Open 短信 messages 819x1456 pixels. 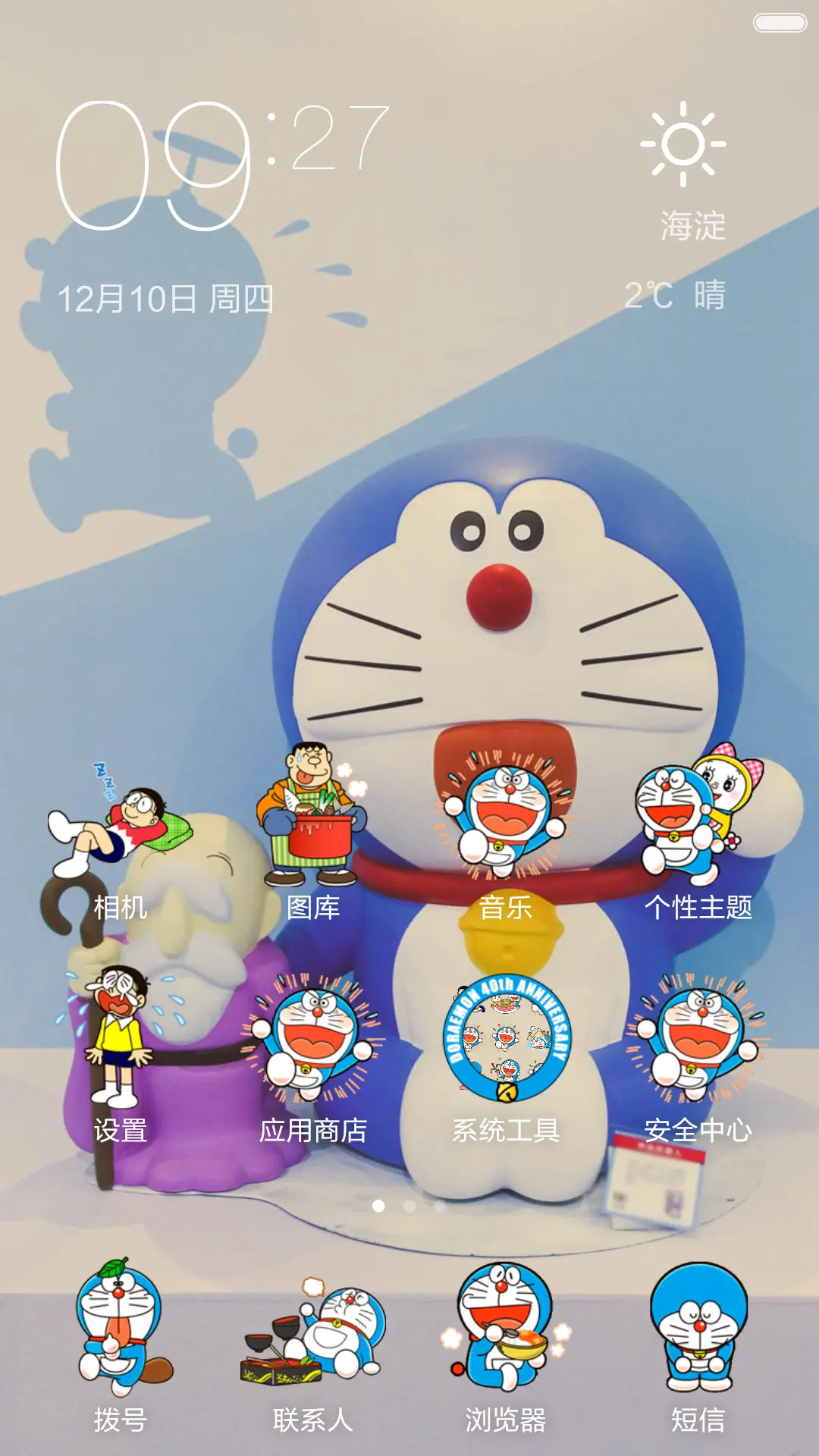coord(698,1327)
